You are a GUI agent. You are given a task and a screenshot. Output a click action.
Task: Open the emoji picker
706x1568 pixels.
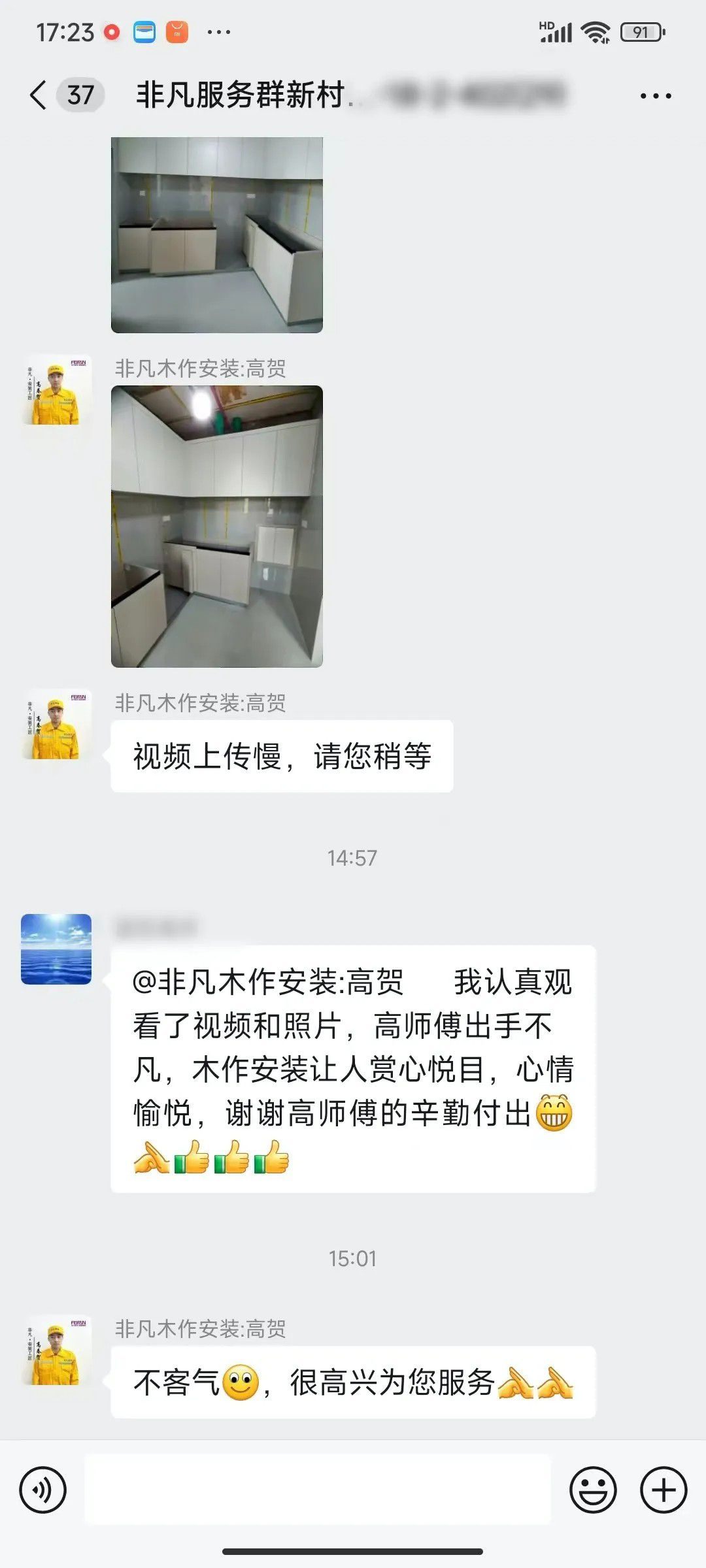pyautogui.click(x=593, y=1490)
